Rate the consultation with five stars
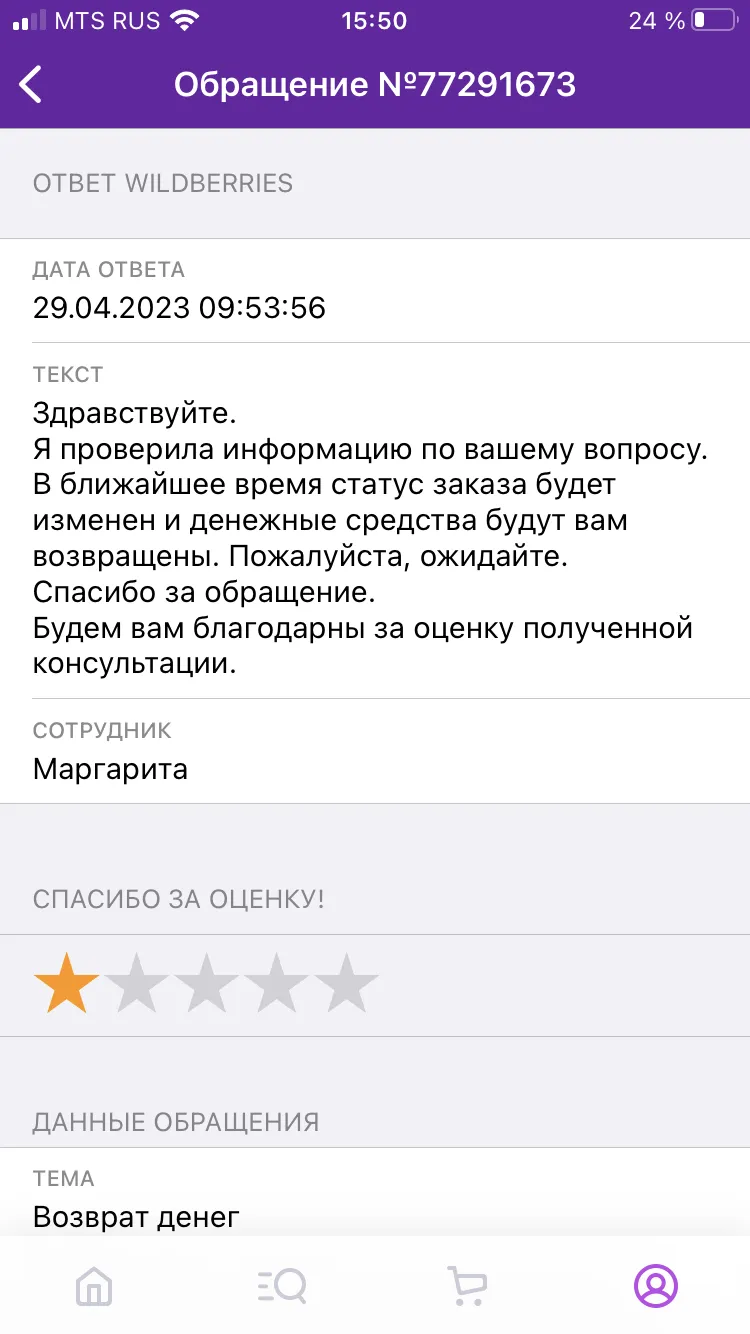This screenshot has height=1334, width=750. (x=347, y=983)
